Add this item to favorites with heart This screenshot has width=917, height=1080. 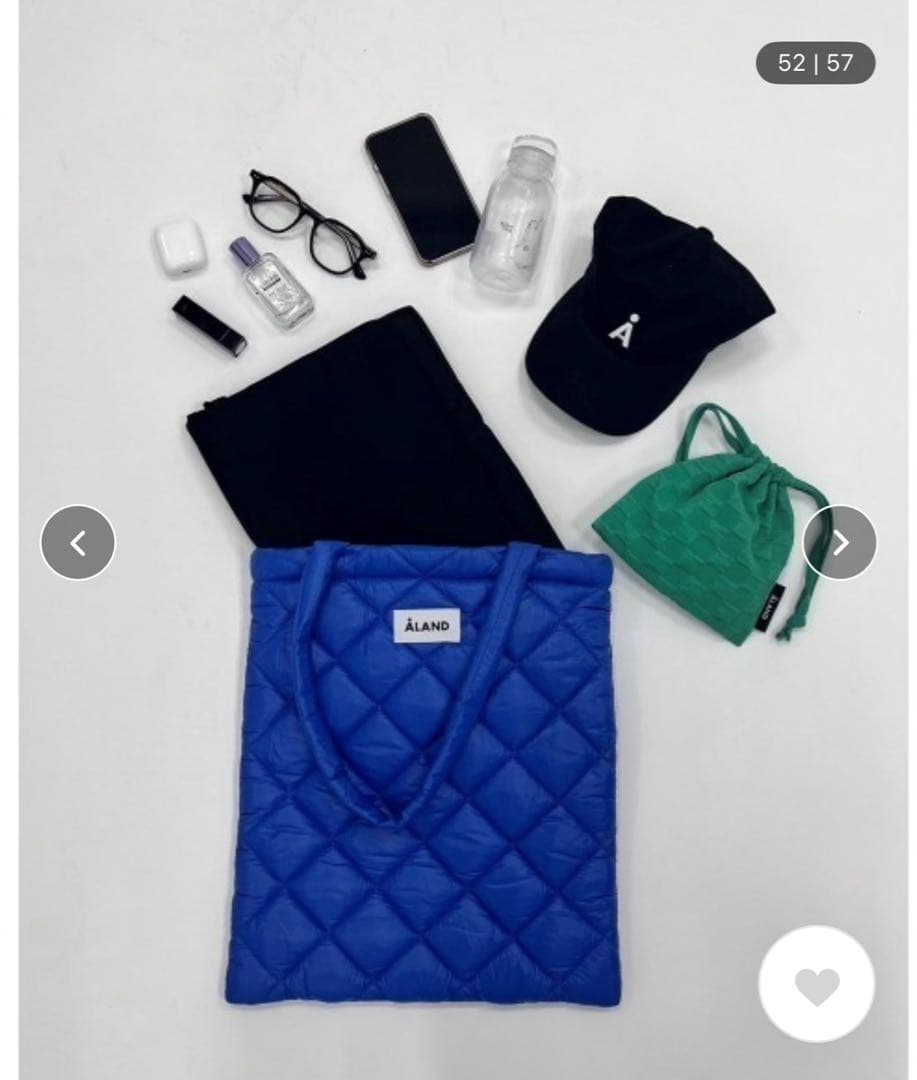(816, 985)
